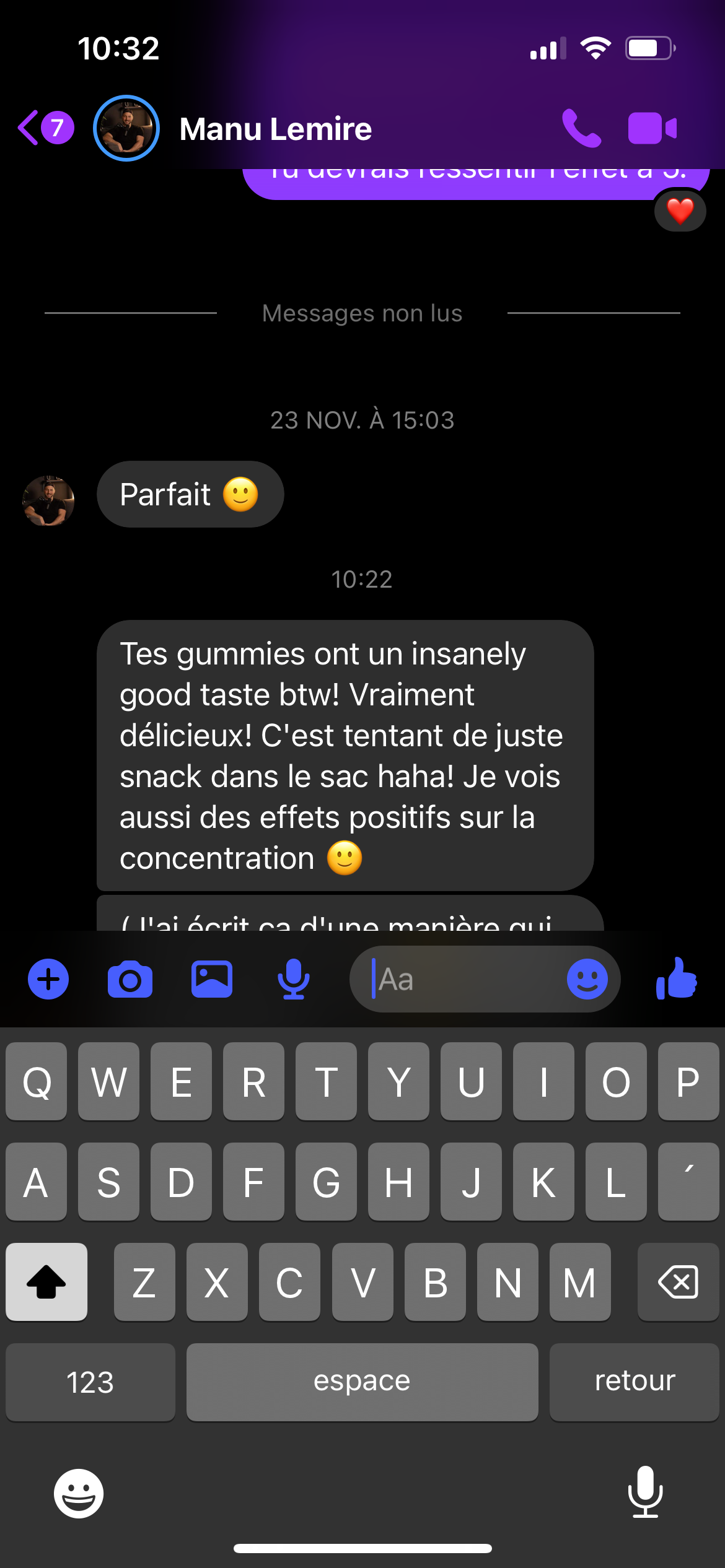
Task: Send a thumbs-up like
Action: tap(677, 978)
